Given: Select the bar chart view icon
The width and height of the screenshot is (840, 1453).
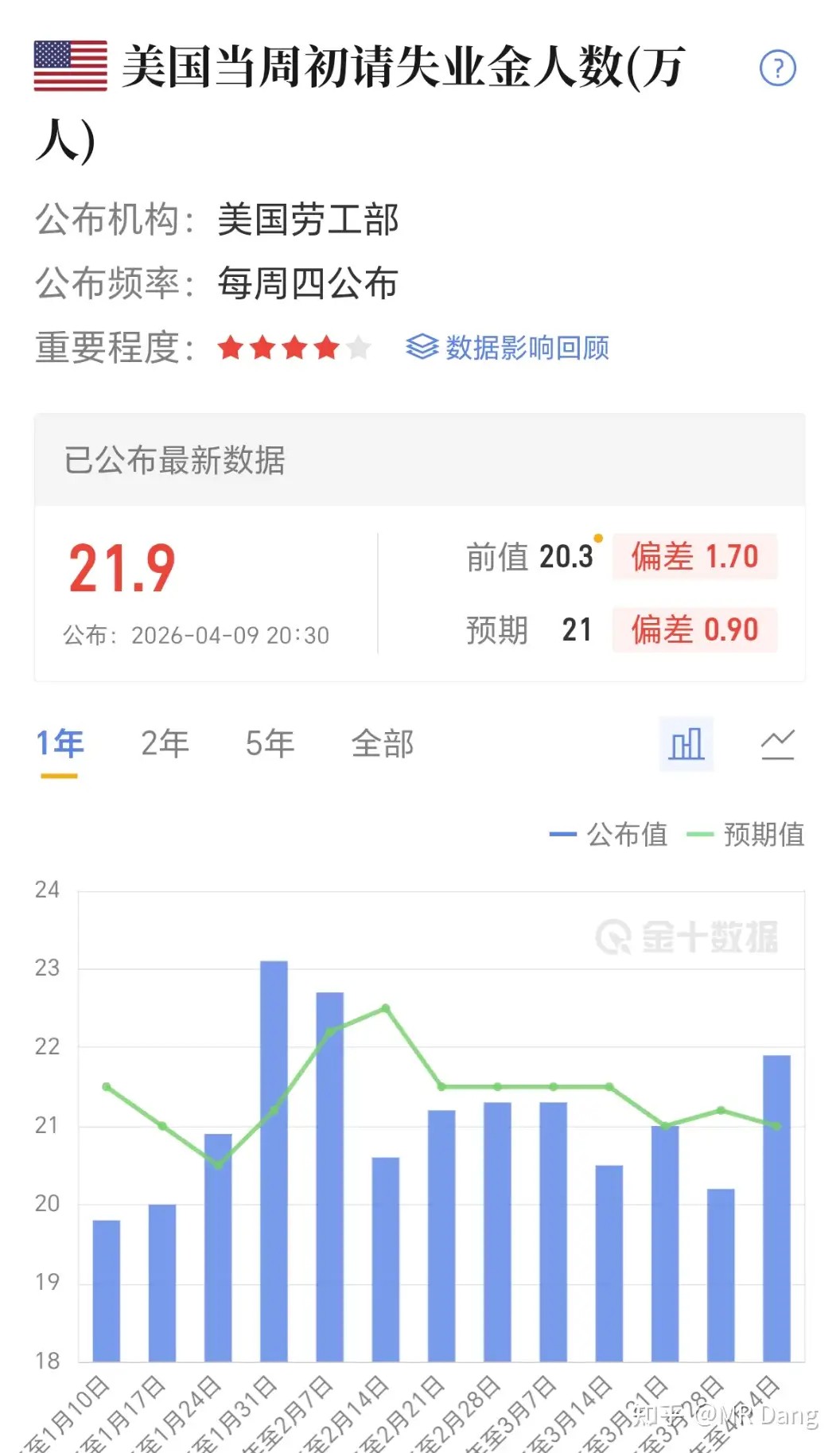Looking at the screenshot, I should [x=686, y=744].
